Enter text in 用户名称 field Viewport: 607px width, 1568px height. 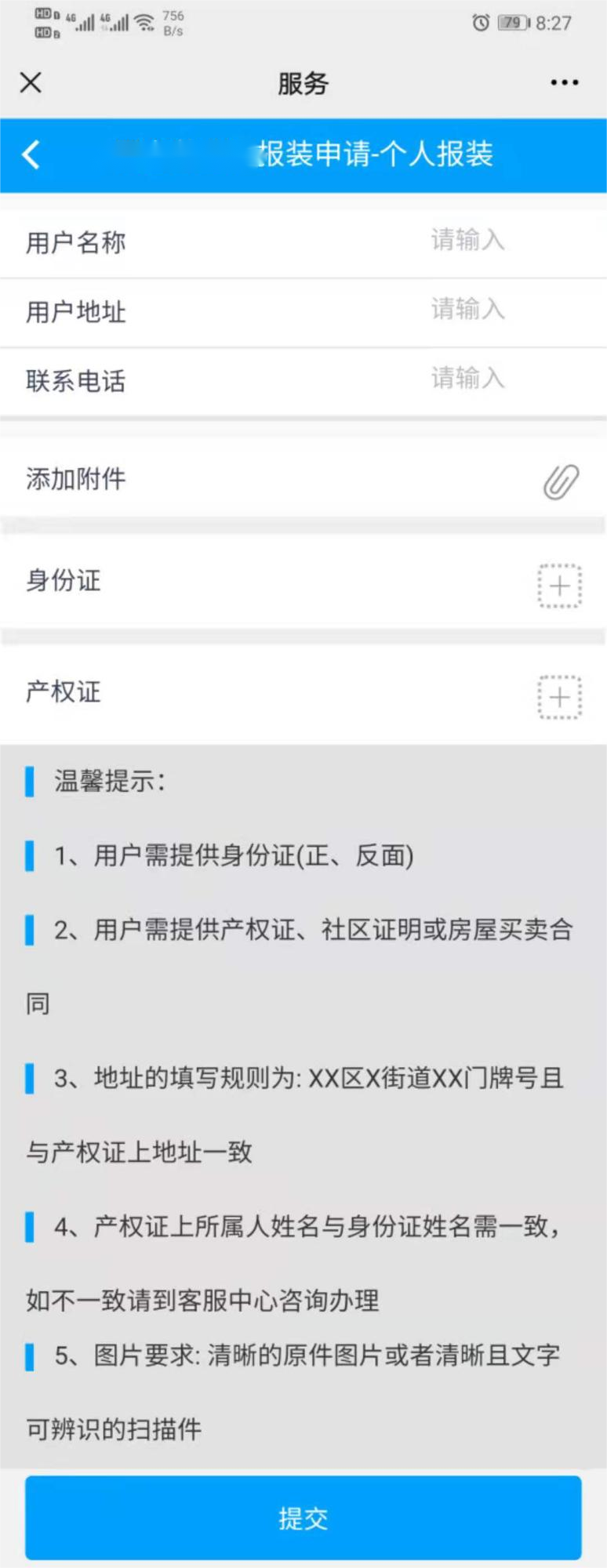point(467,240)
